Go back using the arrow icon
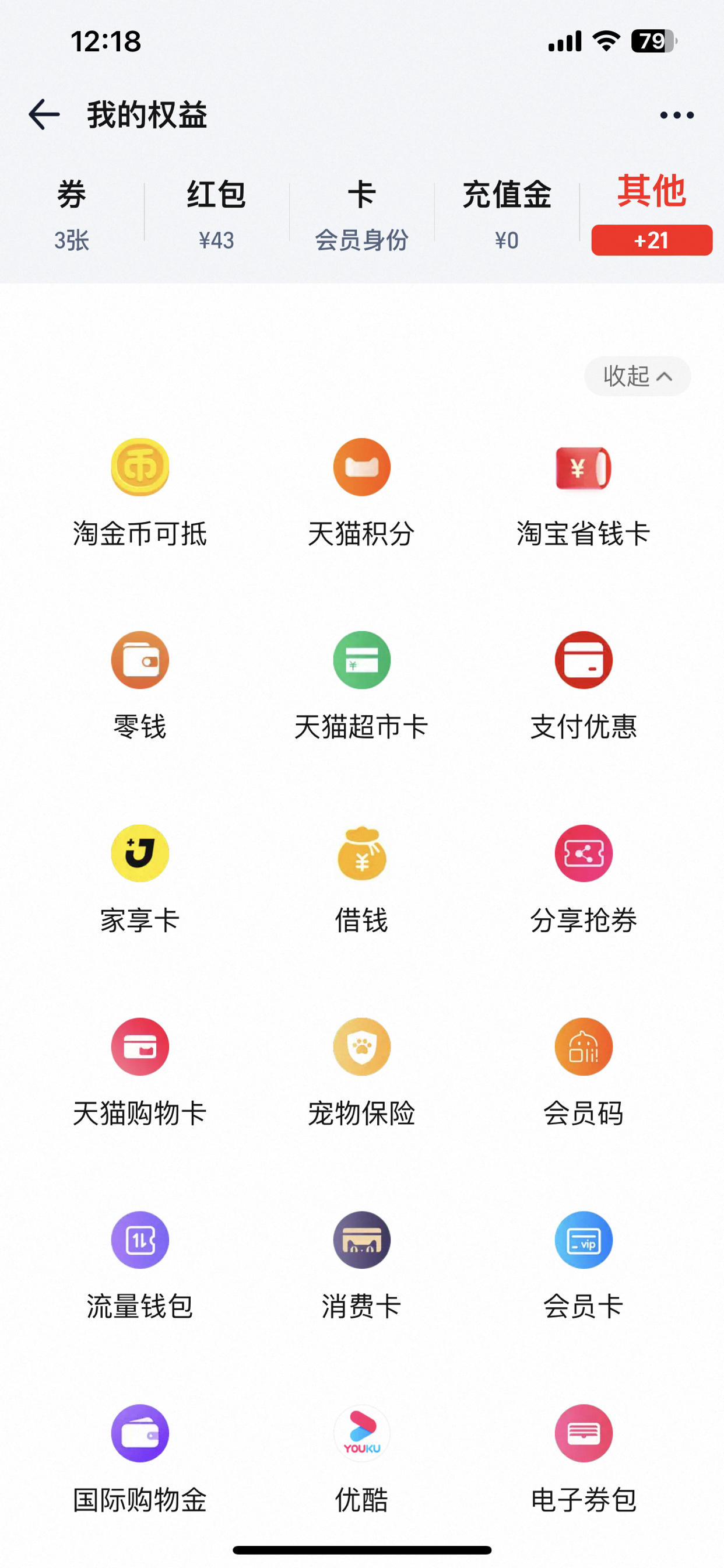The width and height of the screenshot is (724, 1568). [44, 114]
